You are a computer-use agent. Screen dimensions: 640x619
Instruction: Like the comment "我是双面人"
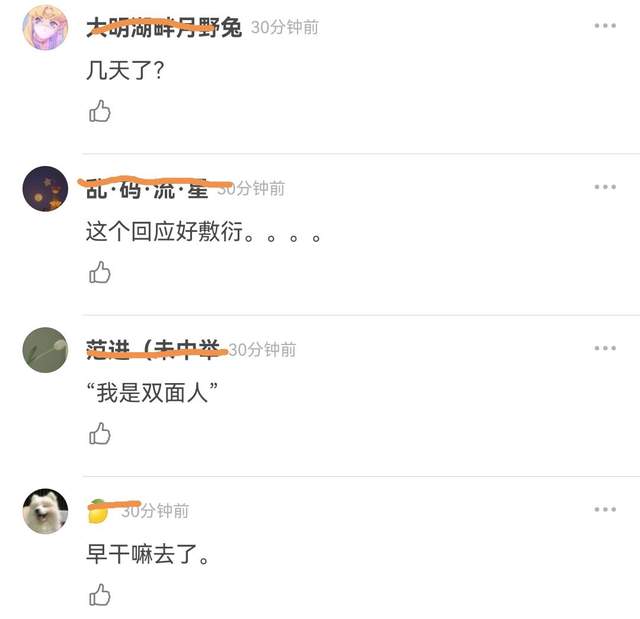click(99, 433)
